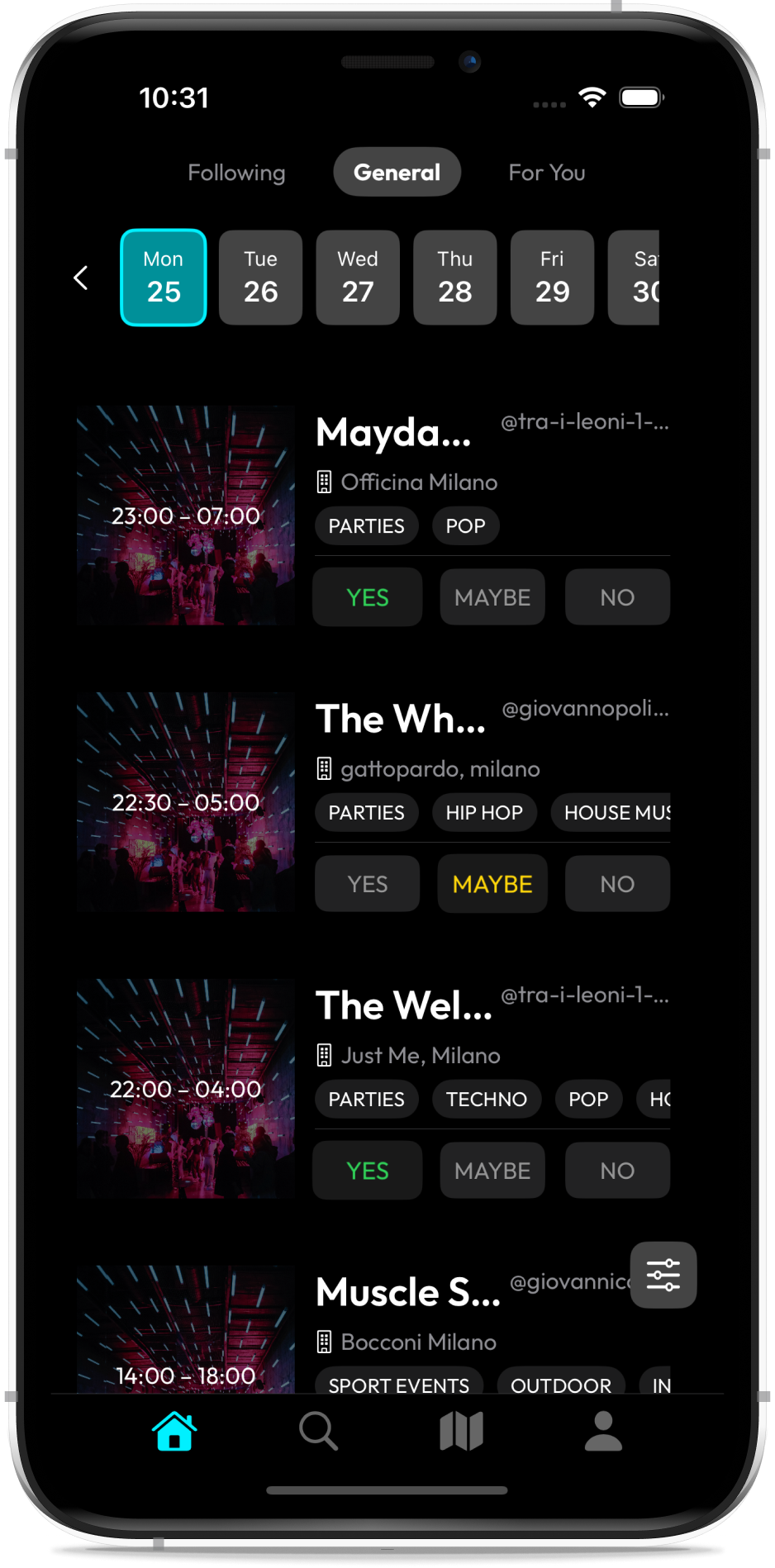Click the PARTIES tag on Mayda event
775x1568 pixels.
[x=366, y=525]
